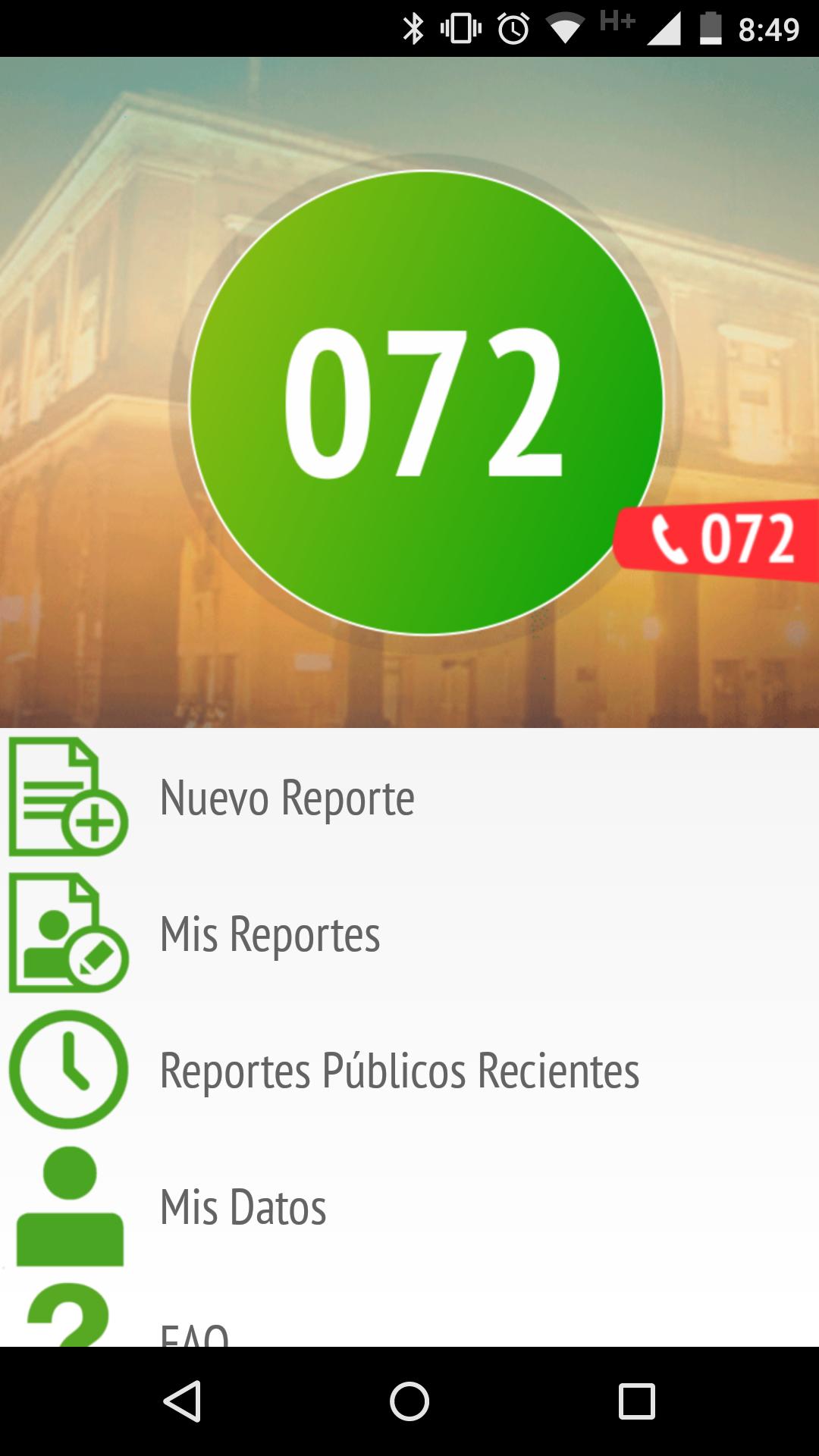
Task: View Reportes Públicos Recientes
Action: pos(400,1070)
